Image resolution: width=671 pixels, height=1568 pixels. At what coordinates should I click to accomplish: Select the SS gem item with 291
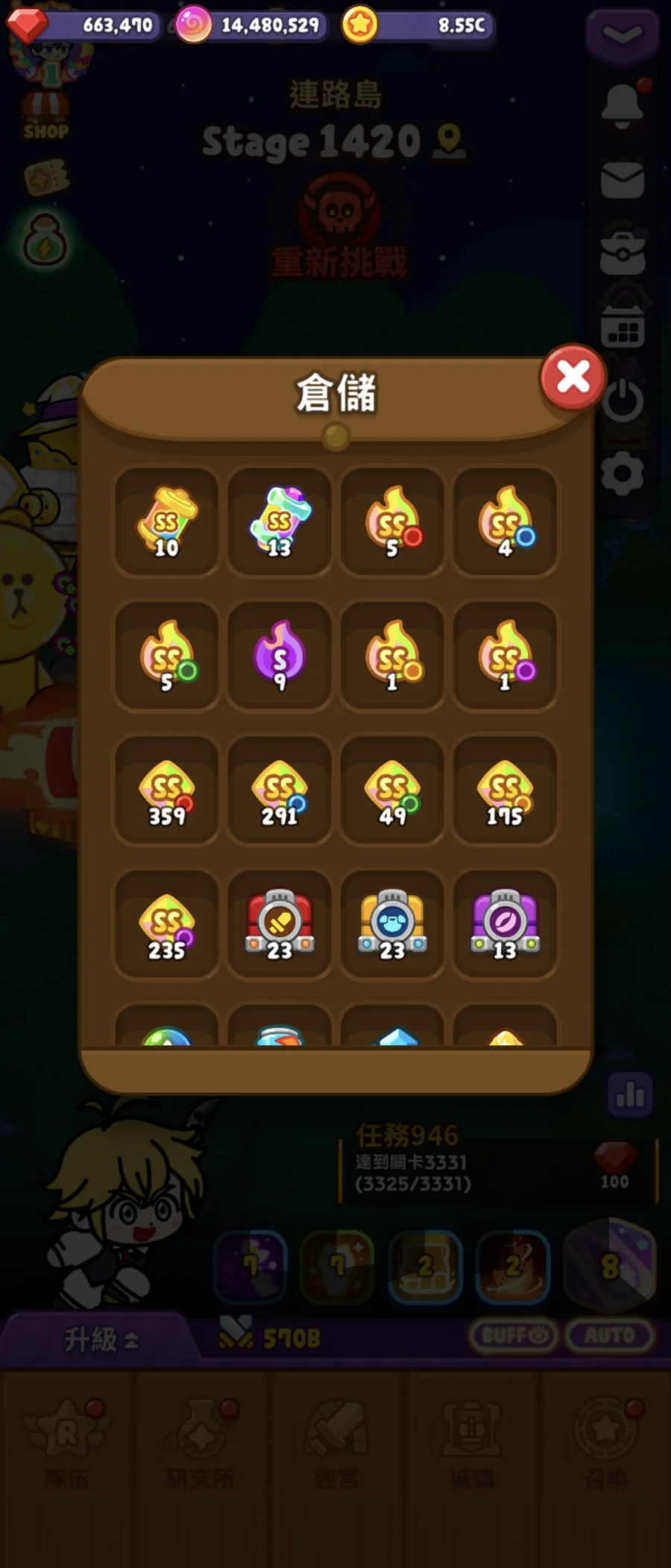(x=280, y=791)
